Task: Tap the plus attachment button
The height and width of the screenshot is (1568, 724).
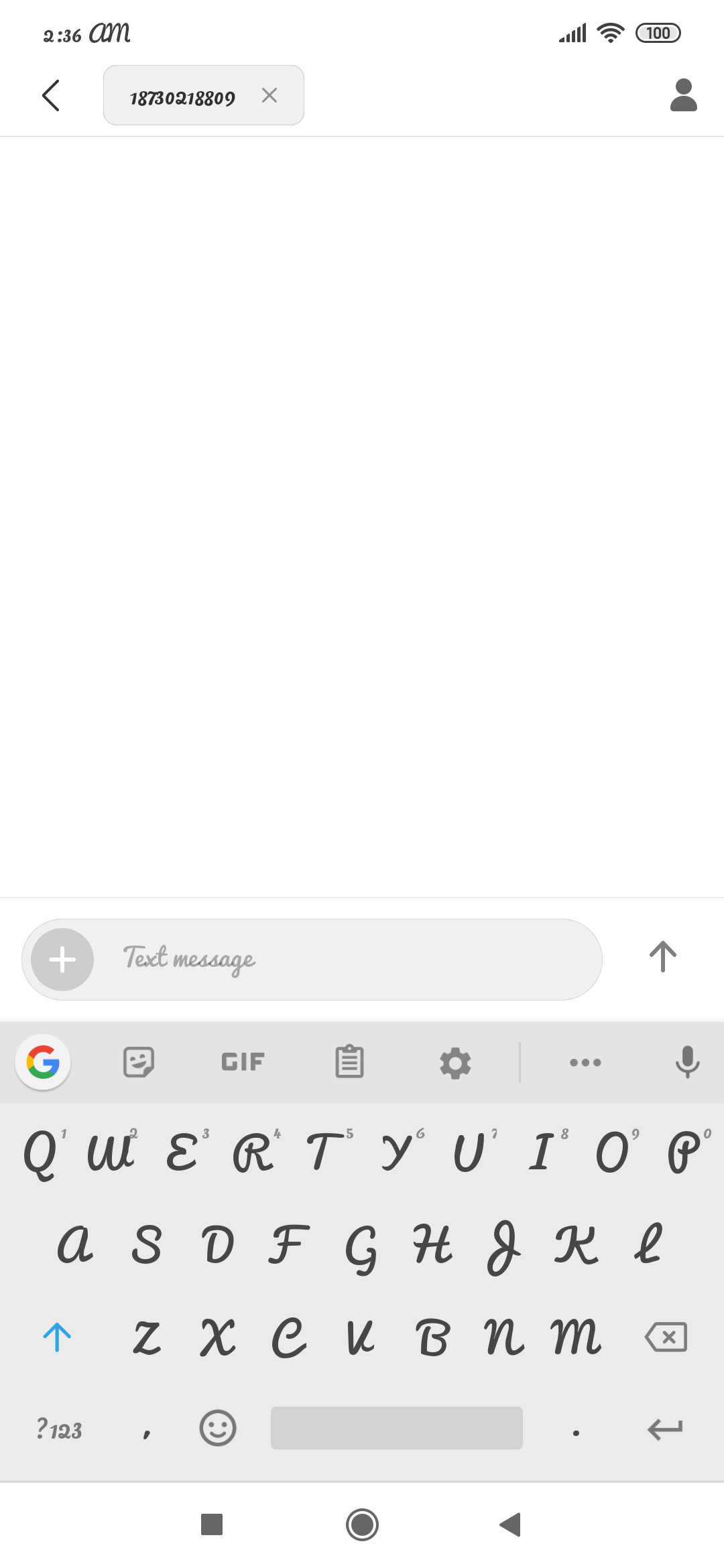Action: [62, 960]
